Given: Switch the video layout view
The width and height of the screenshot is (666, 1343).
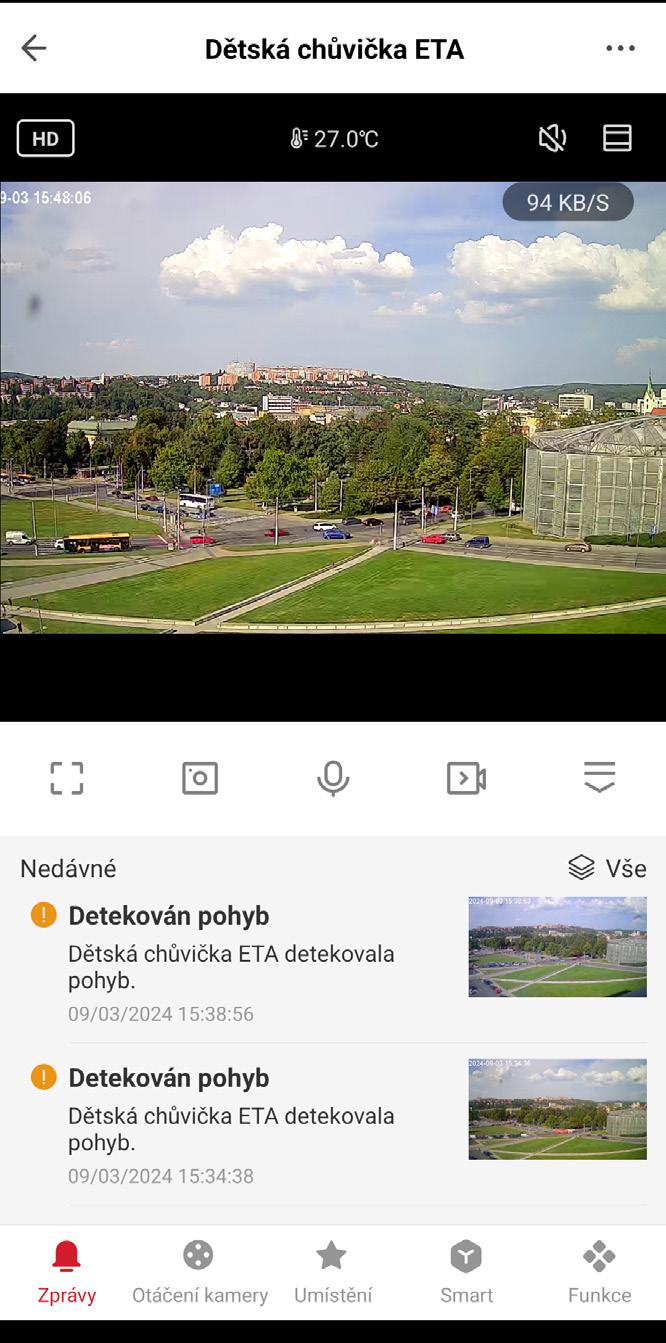Looking at the screenshot, I should coord(617,138).
